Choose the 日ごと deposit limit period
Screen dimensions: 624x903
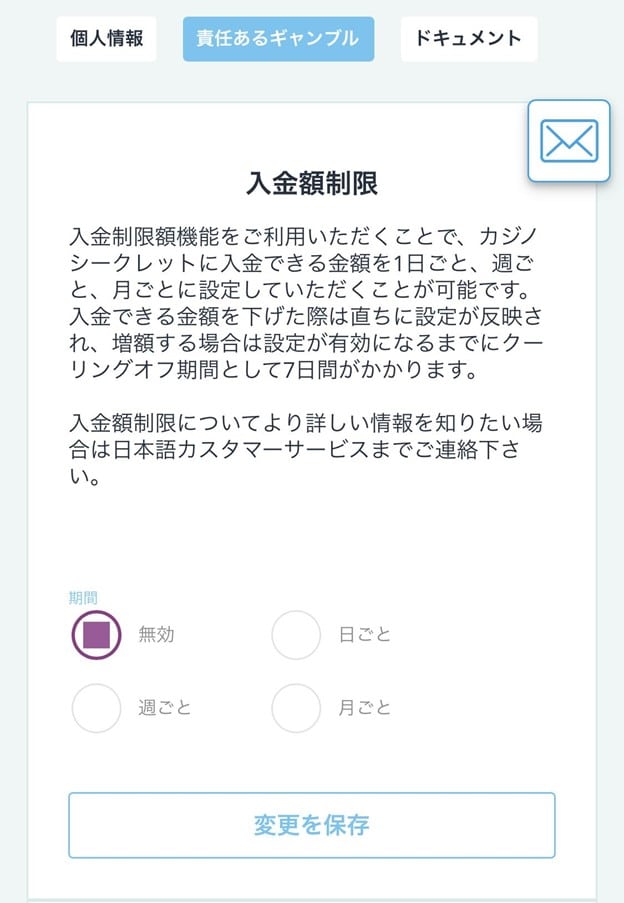(296, 635)
